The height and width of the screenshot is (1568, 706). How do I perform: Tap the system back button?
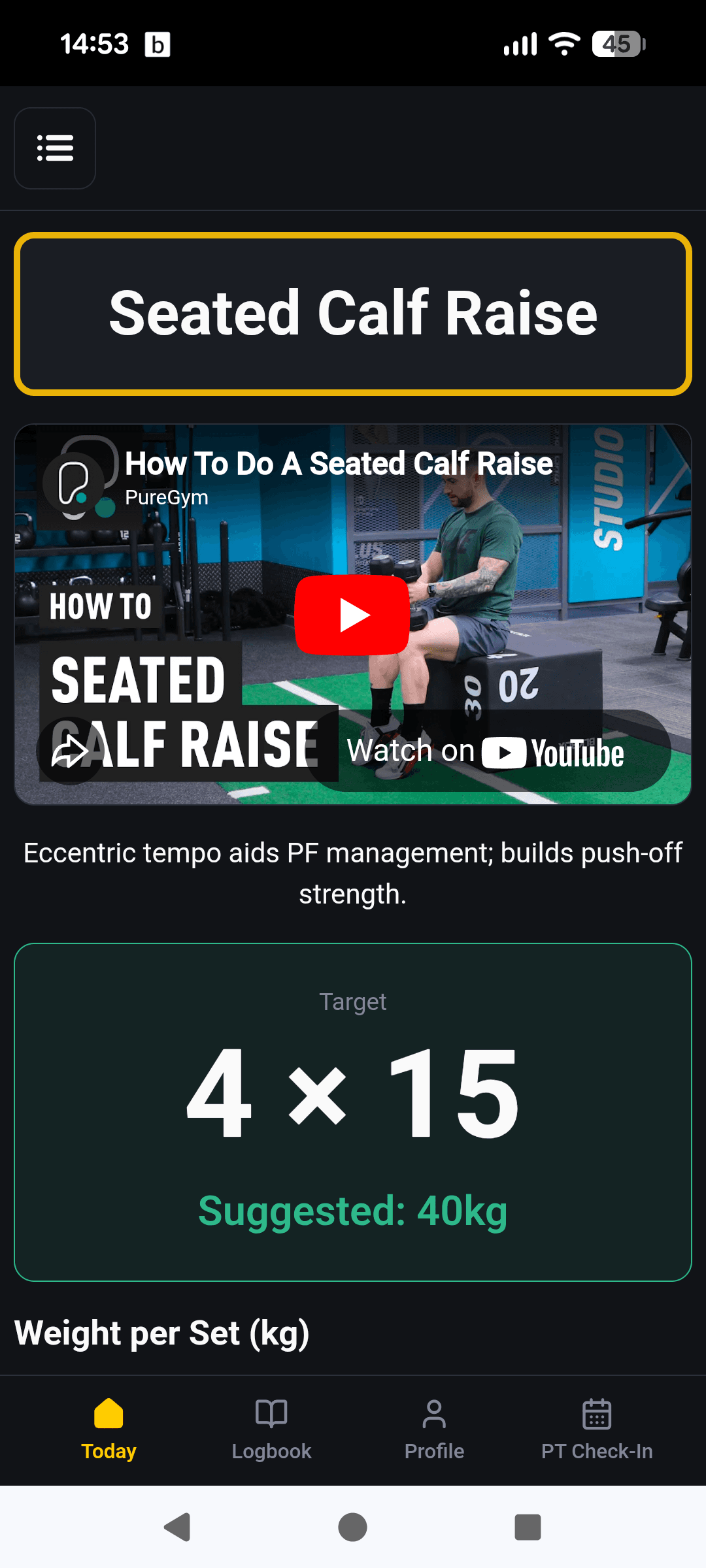click(x=177, y=1527)
